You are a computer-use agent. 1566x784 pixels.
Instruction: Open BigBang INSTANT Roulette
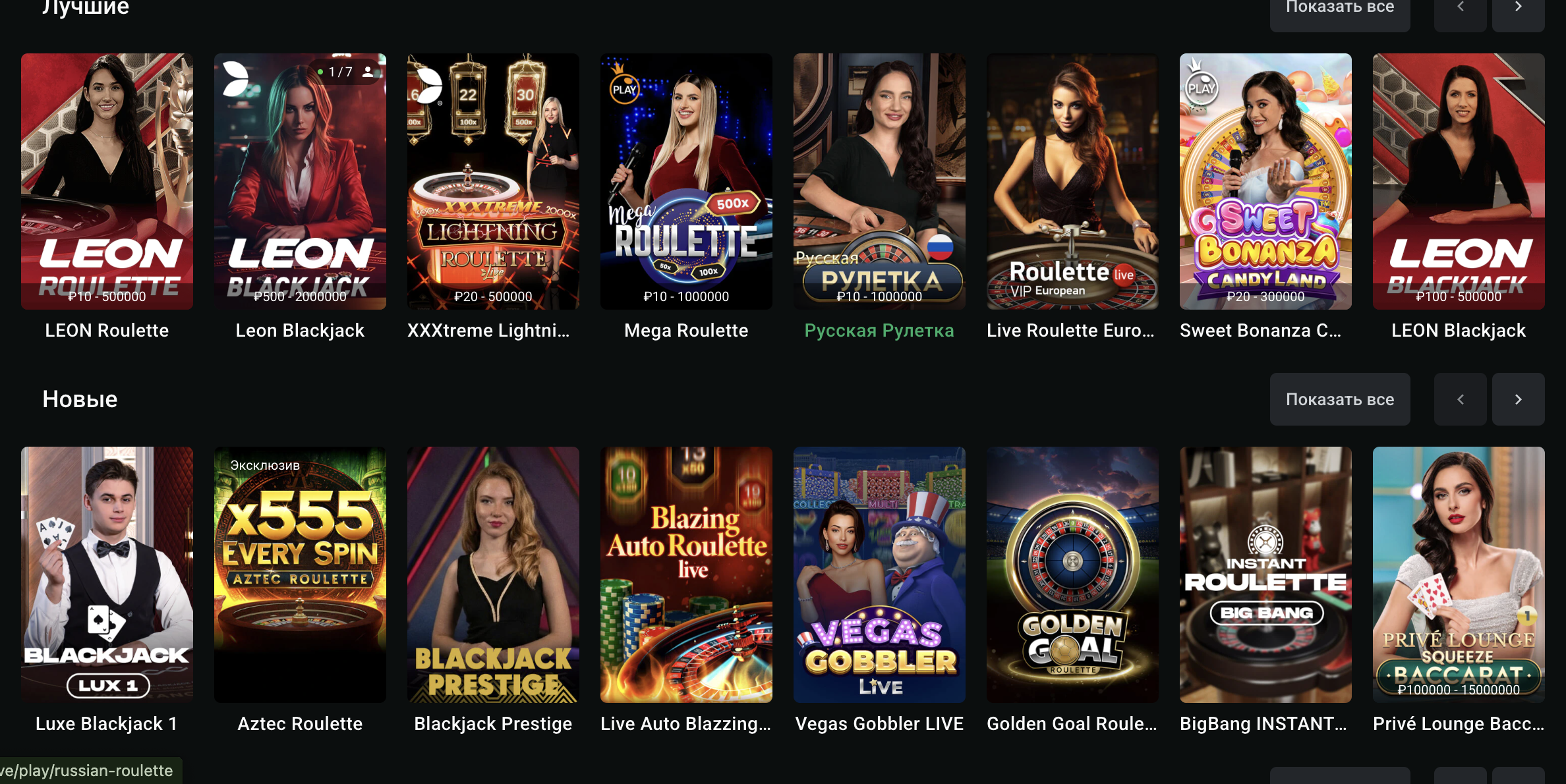[1265, 574]
